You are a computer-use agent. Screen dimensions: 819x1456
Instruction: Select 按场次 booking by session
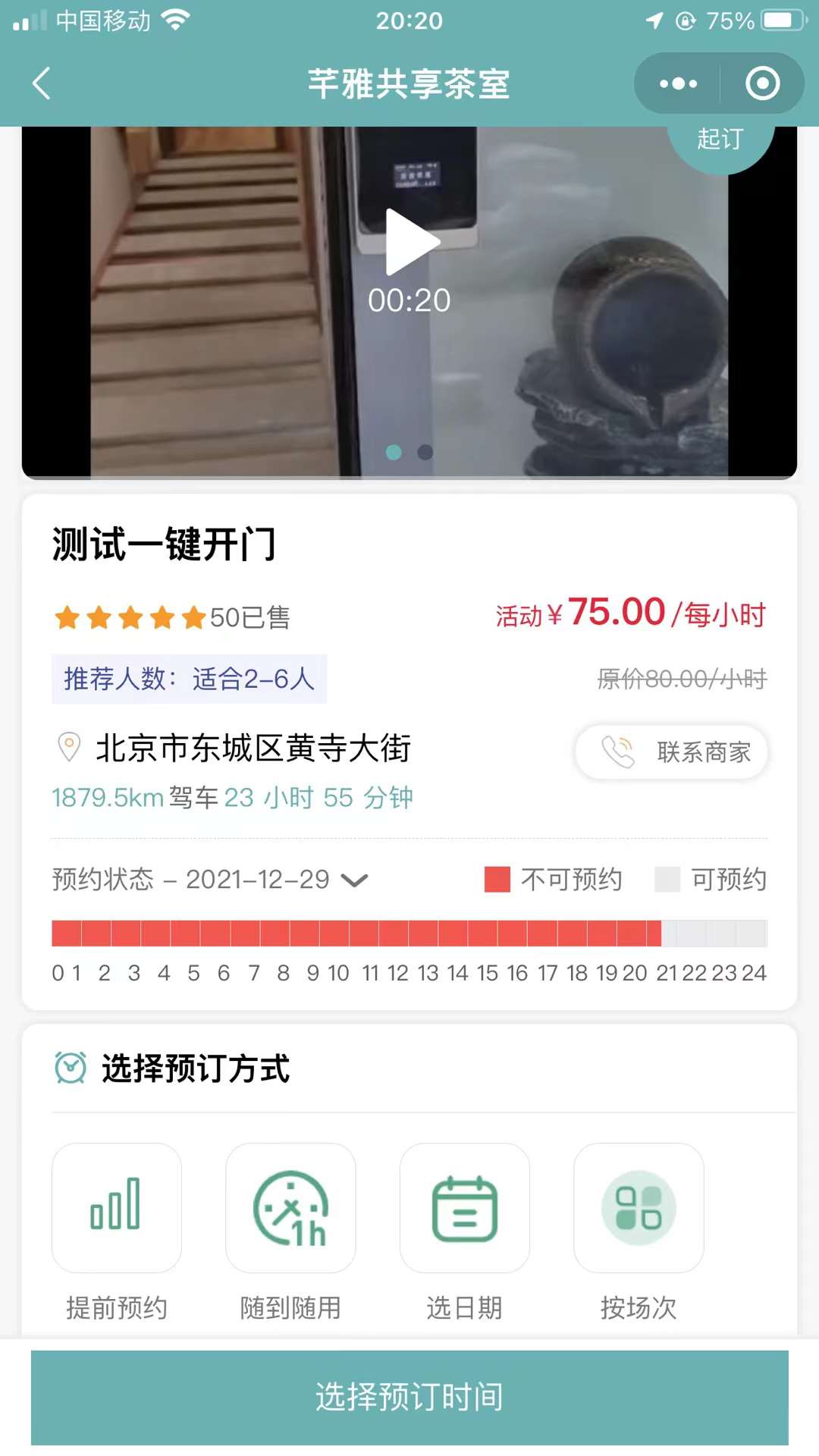click(x=639, y=1208)
